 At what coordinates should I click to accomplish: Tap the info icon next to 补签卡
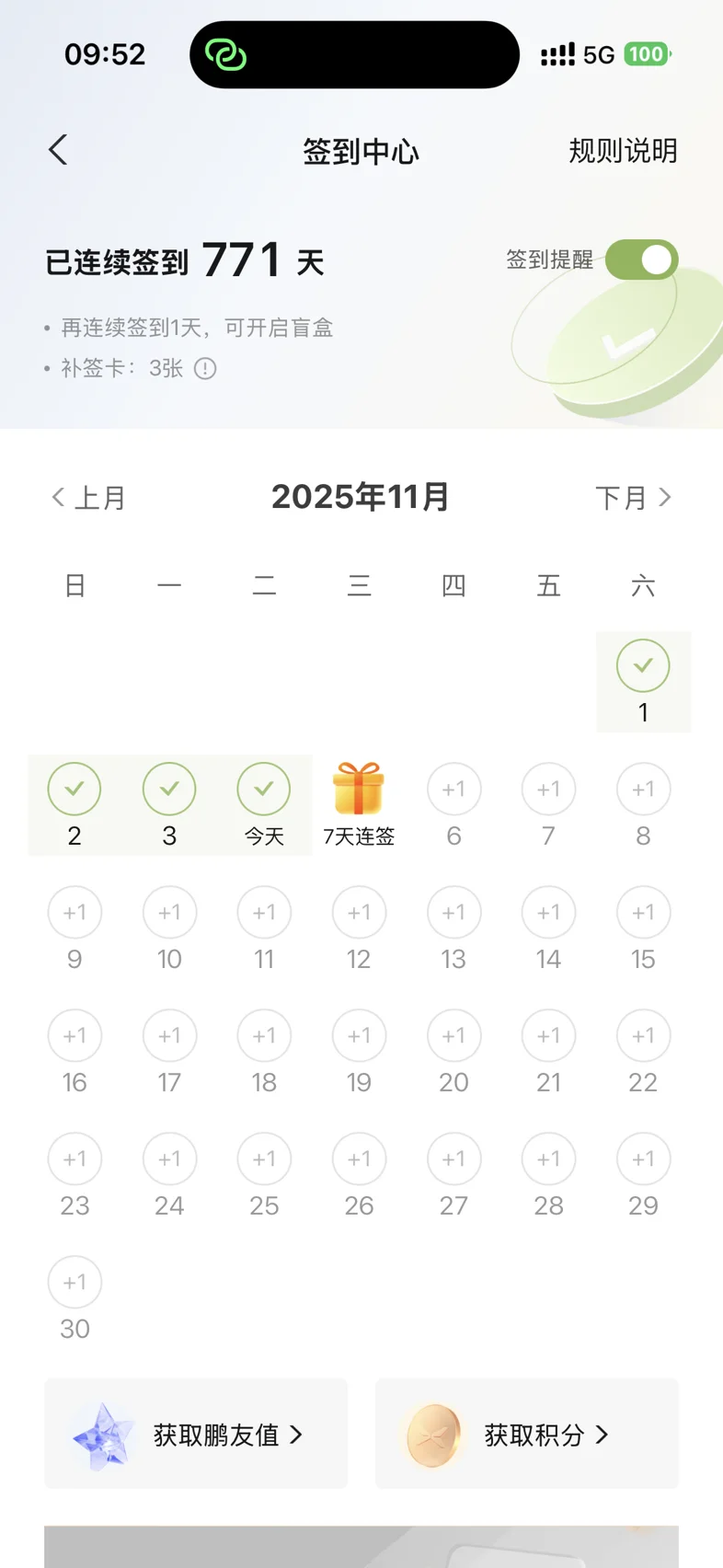coord(205,369)
